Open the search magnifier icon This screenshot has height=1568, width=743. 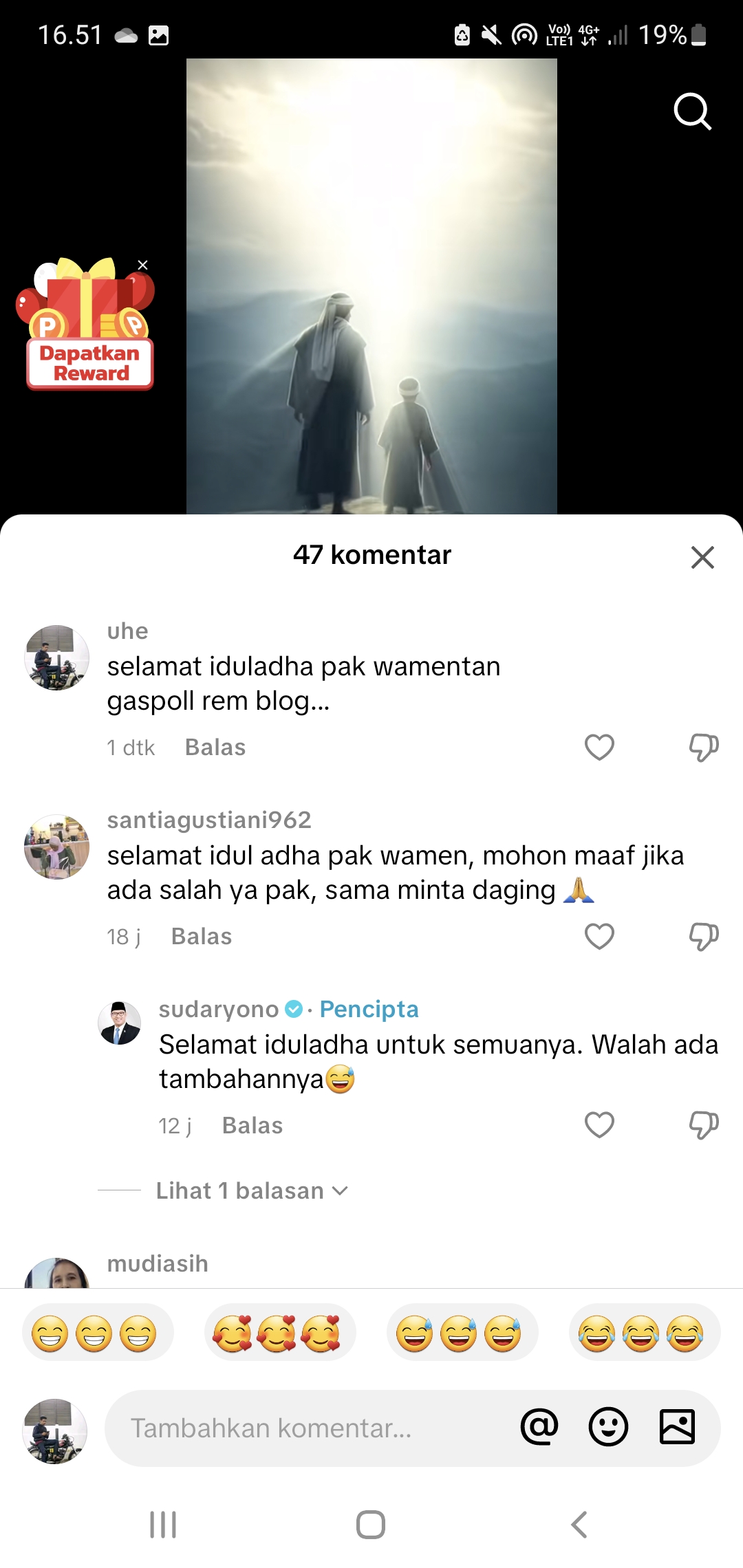(x=692, y=111)
